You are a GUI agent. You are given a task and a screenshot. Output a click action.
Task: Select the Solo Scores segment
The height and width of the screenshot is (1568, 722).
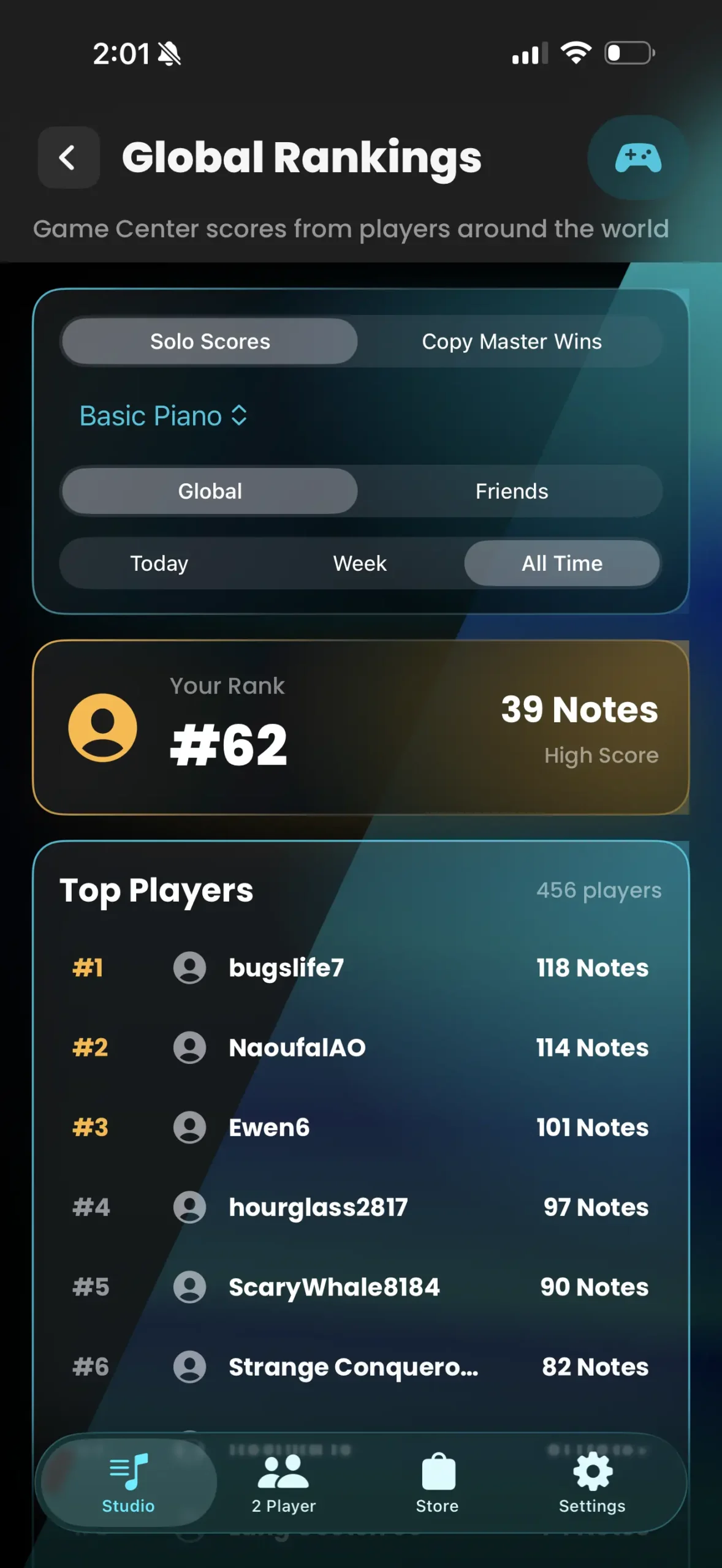coord(210,342)
